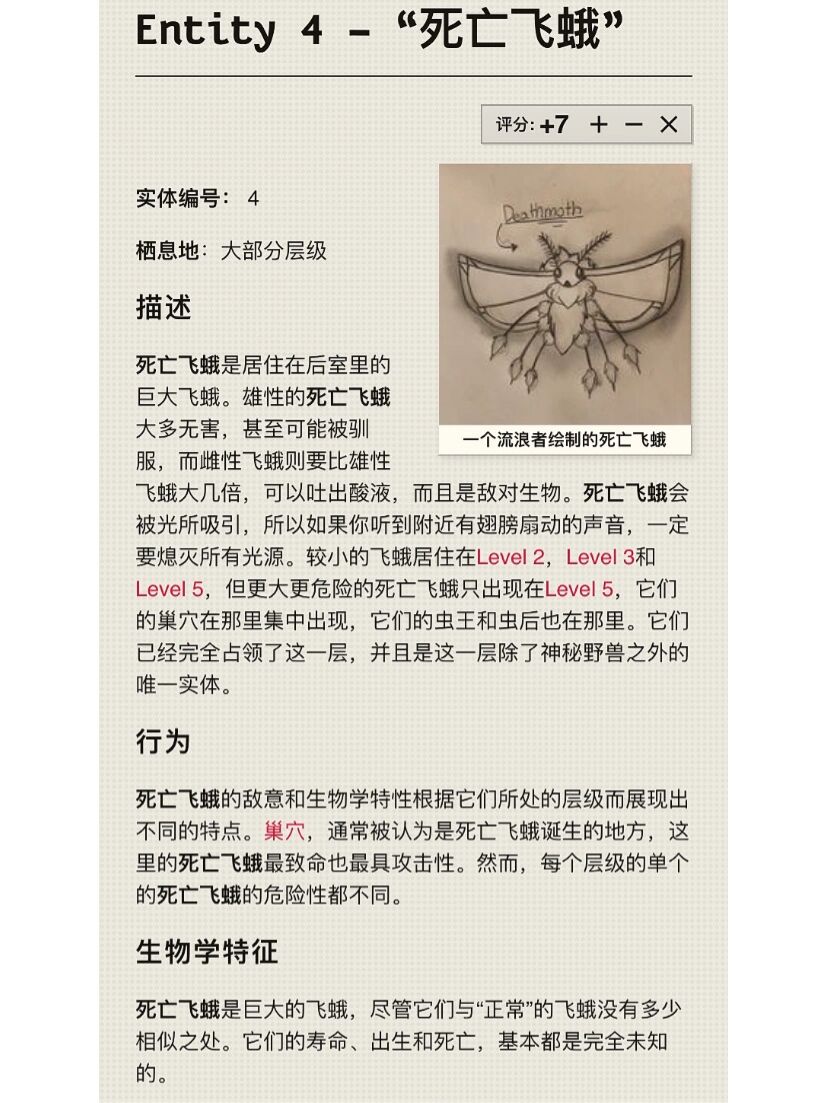Enlarge the 死亡飞蛾 drawing image
Image resolution: width=827 pixels, height=1103 pixels.
tap(565, 295)
